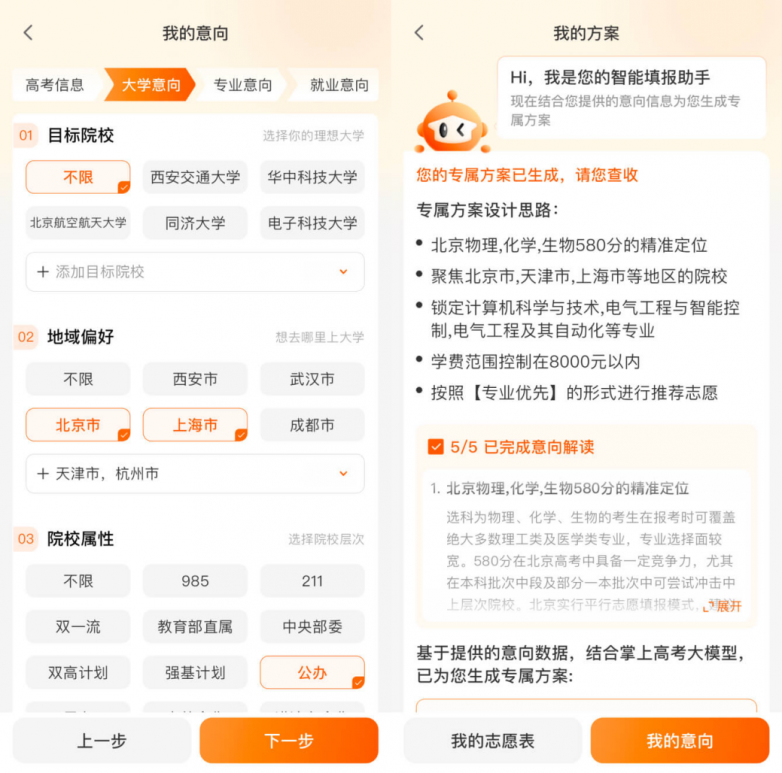
Task: Deselect the 北京市 region chip
Action: (78, 425)
